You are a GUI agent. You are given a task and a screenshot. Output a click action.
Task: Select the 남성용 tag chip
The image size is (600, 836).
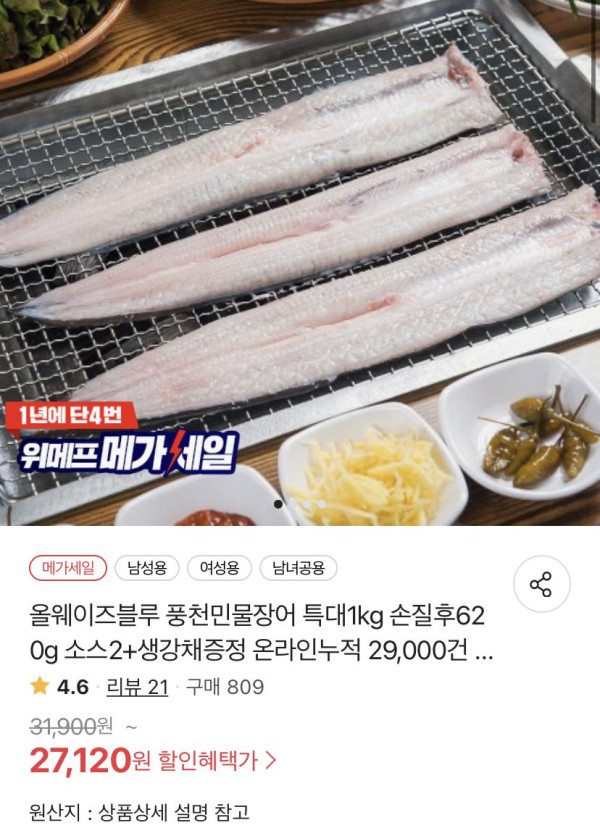147,569
